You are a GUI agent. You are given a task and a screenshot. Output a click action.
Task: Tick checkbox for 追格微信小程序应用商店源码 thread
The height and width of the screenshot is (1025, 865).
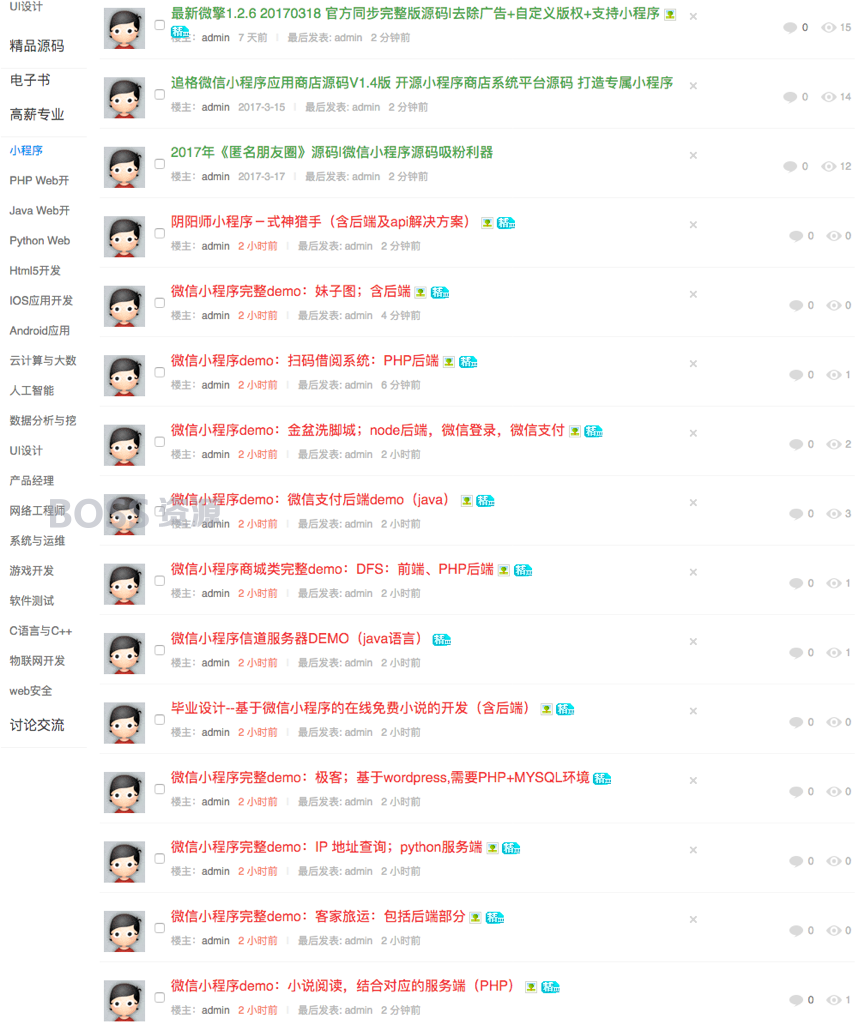click(x=159, y=94)
